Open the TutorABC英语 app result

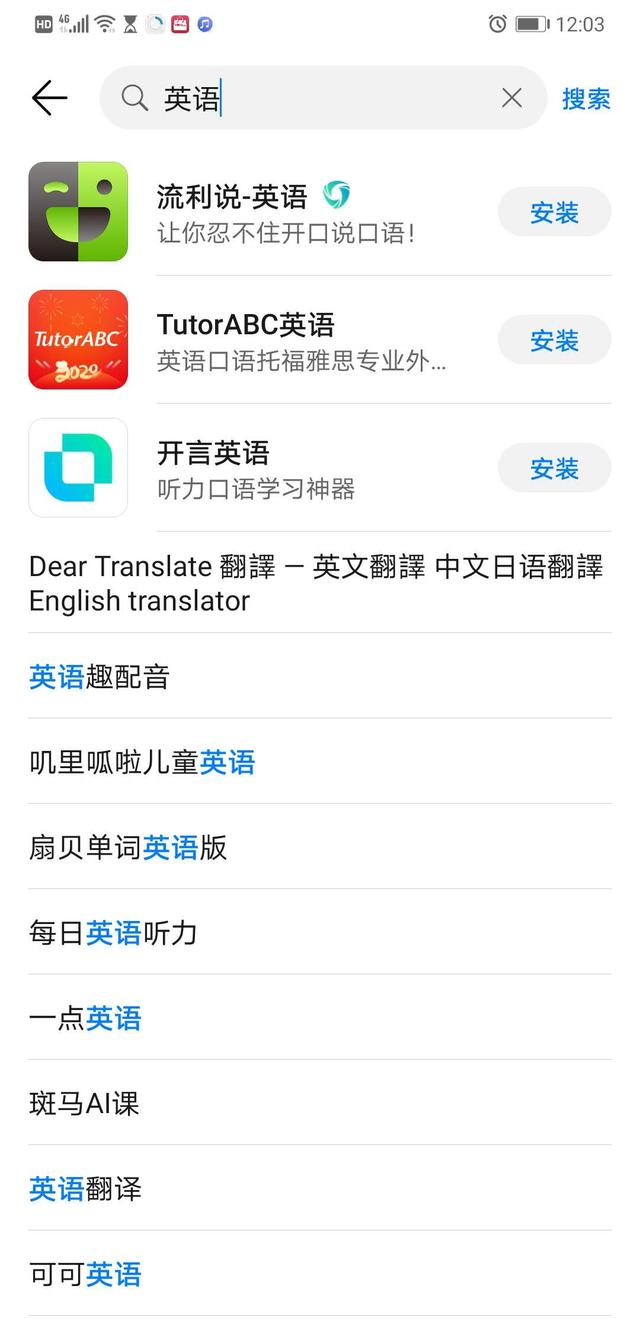click(260, 340)
